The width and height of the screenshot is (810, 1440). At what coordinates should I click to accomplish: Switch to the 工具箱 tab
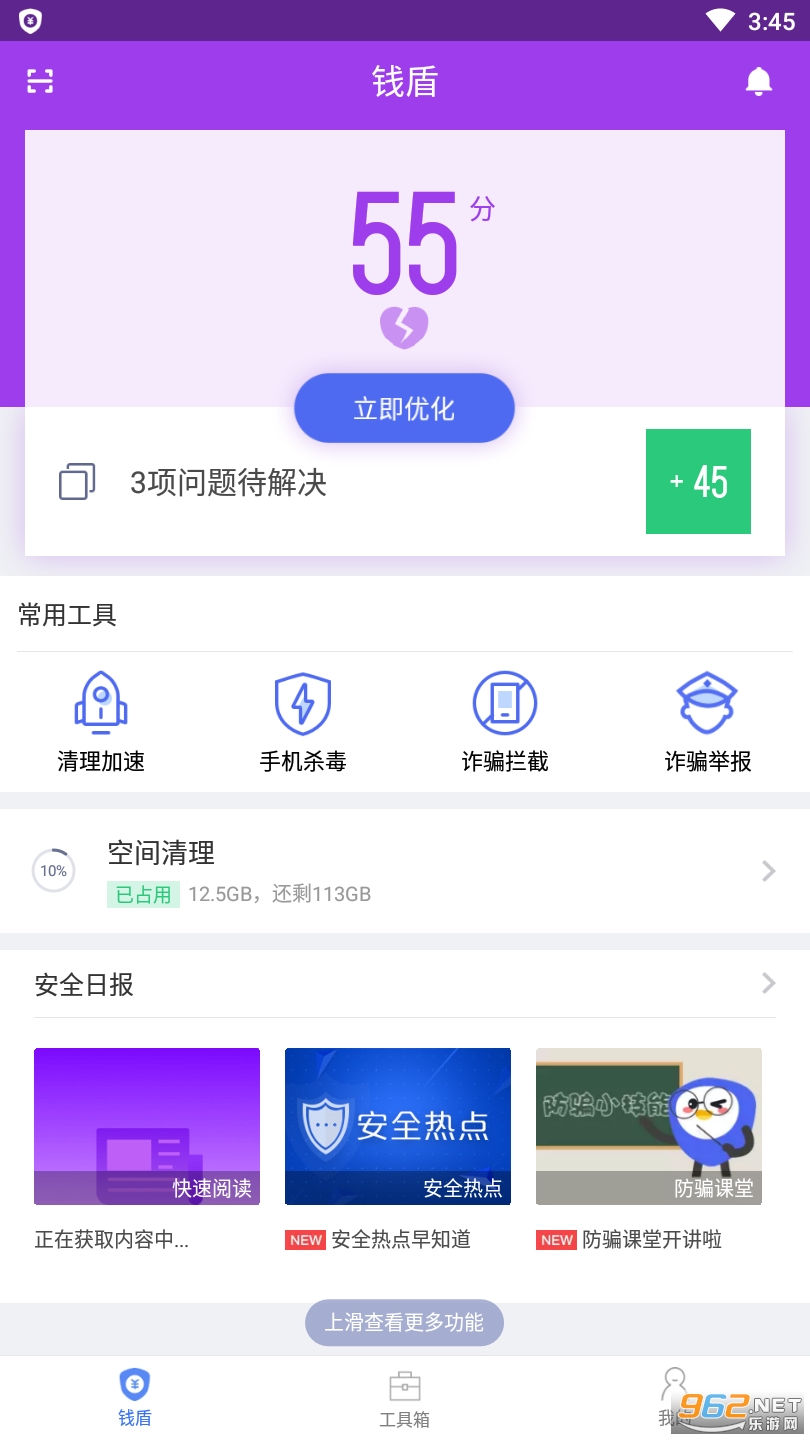pos(404,1398)
